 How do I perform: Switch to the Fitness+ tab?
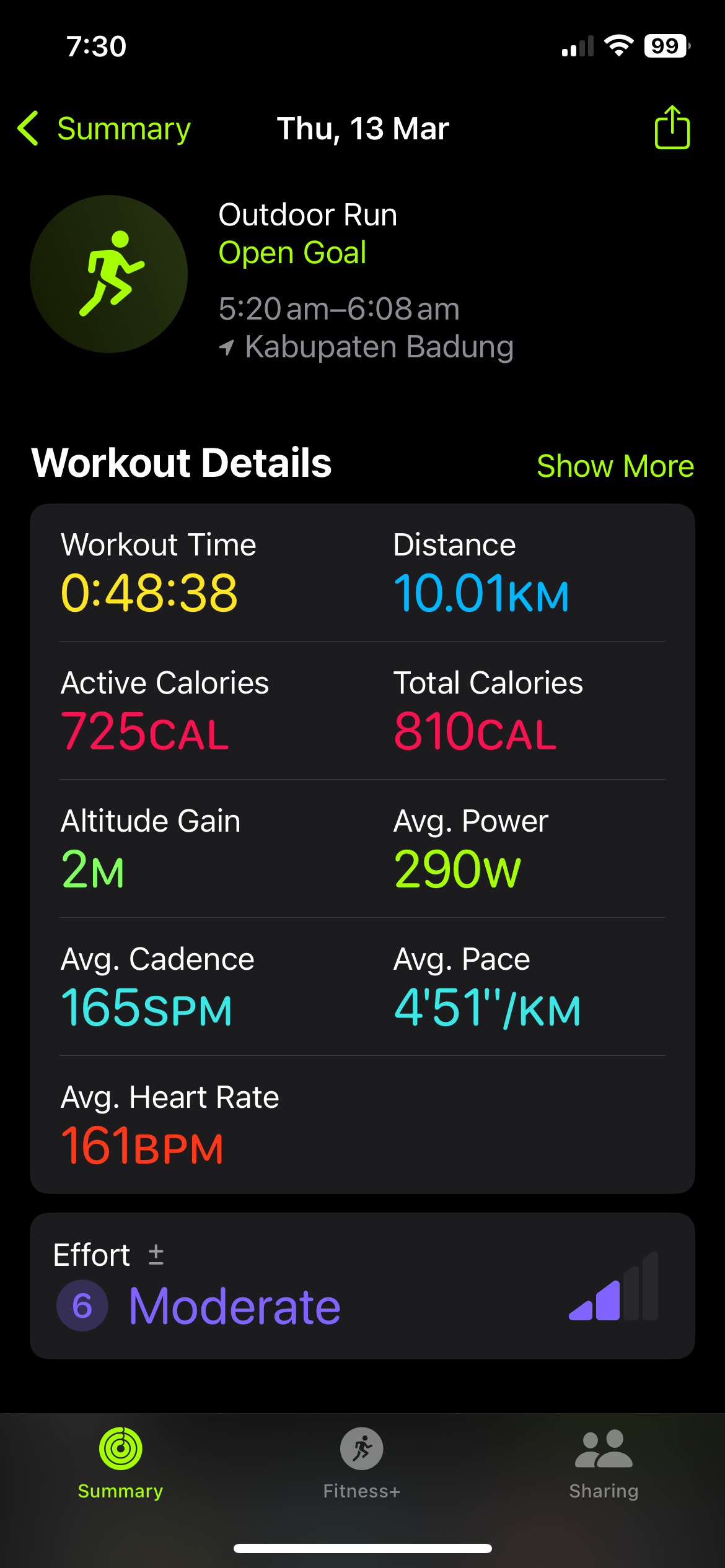point(362,1463)
